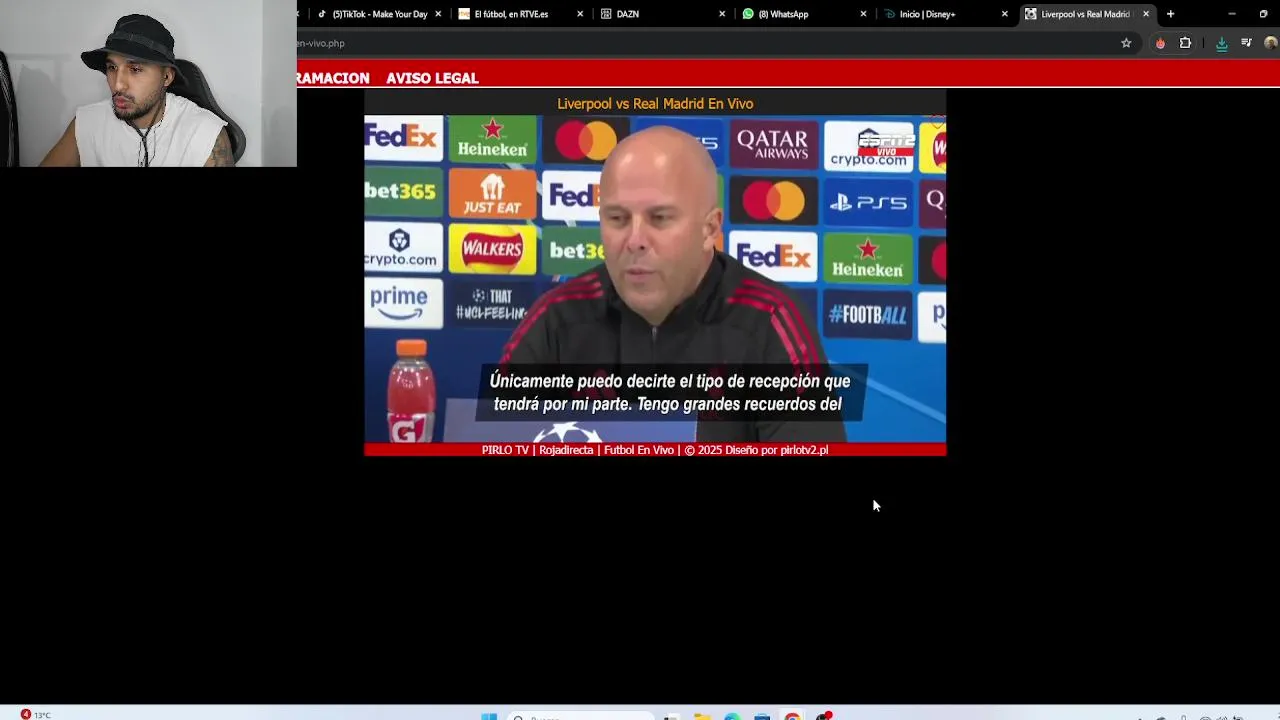Minimize the browser window
The width and height of the screenshot is (1280, 720).
coord(1232,14)
